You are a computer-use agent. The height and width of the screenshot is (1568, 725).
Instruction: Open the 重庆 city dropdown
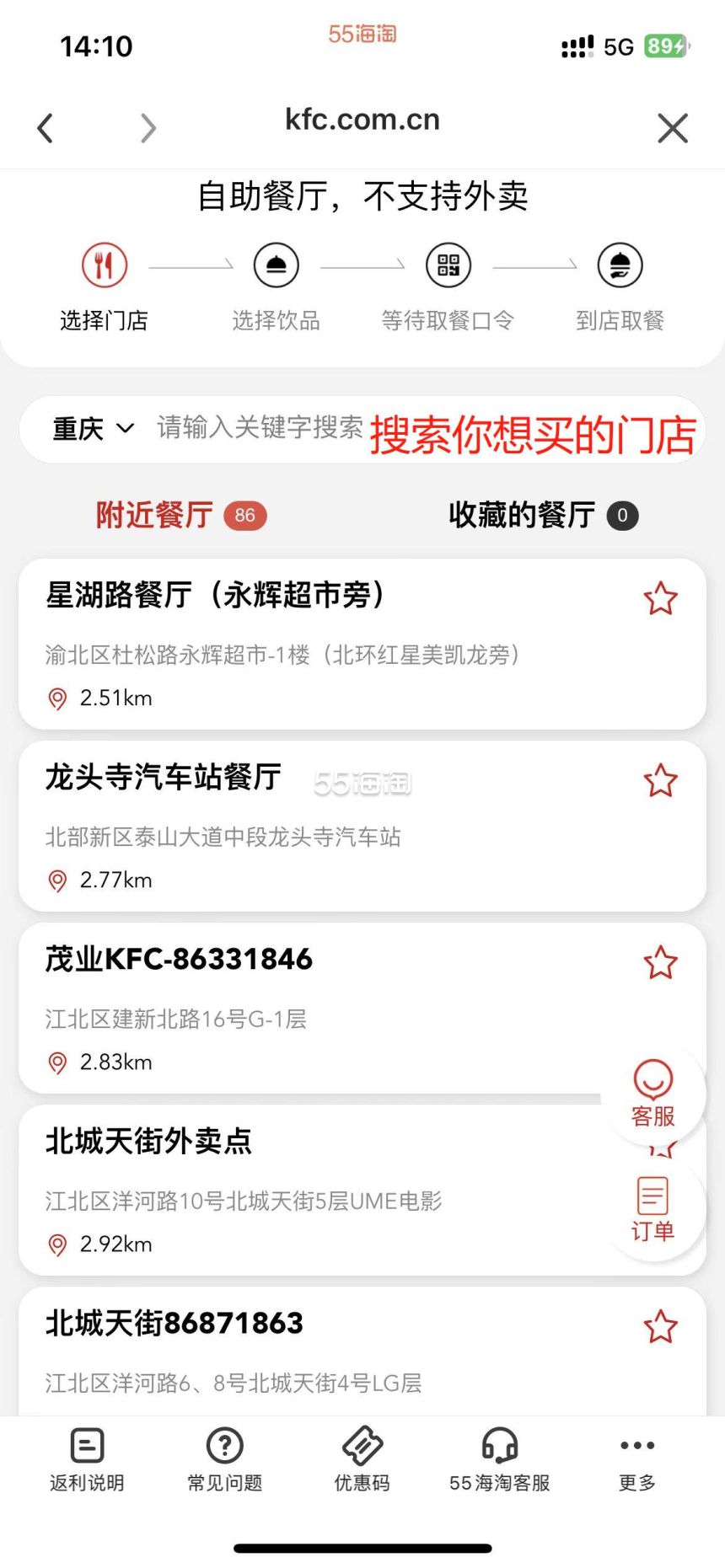click(x=93, y=429)
